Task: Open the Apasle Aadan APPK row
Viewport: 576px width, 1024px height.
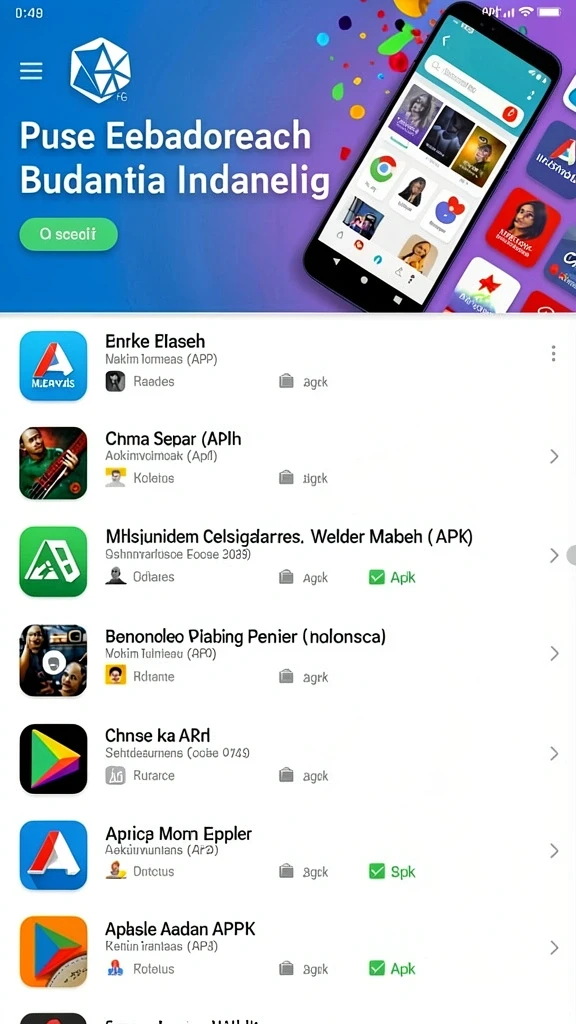Action: coord(288,952)
